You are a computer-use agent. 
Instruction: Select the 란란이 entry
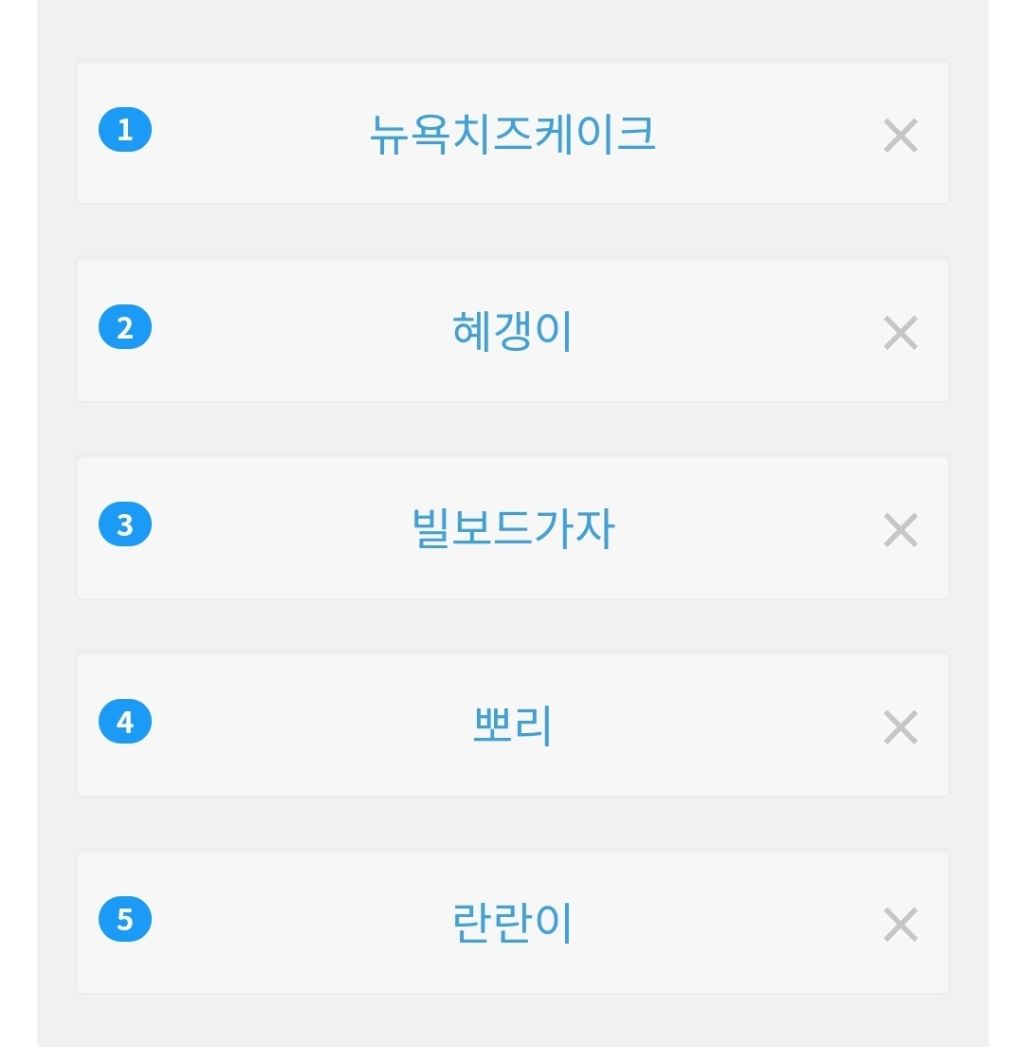coord(512,924)
